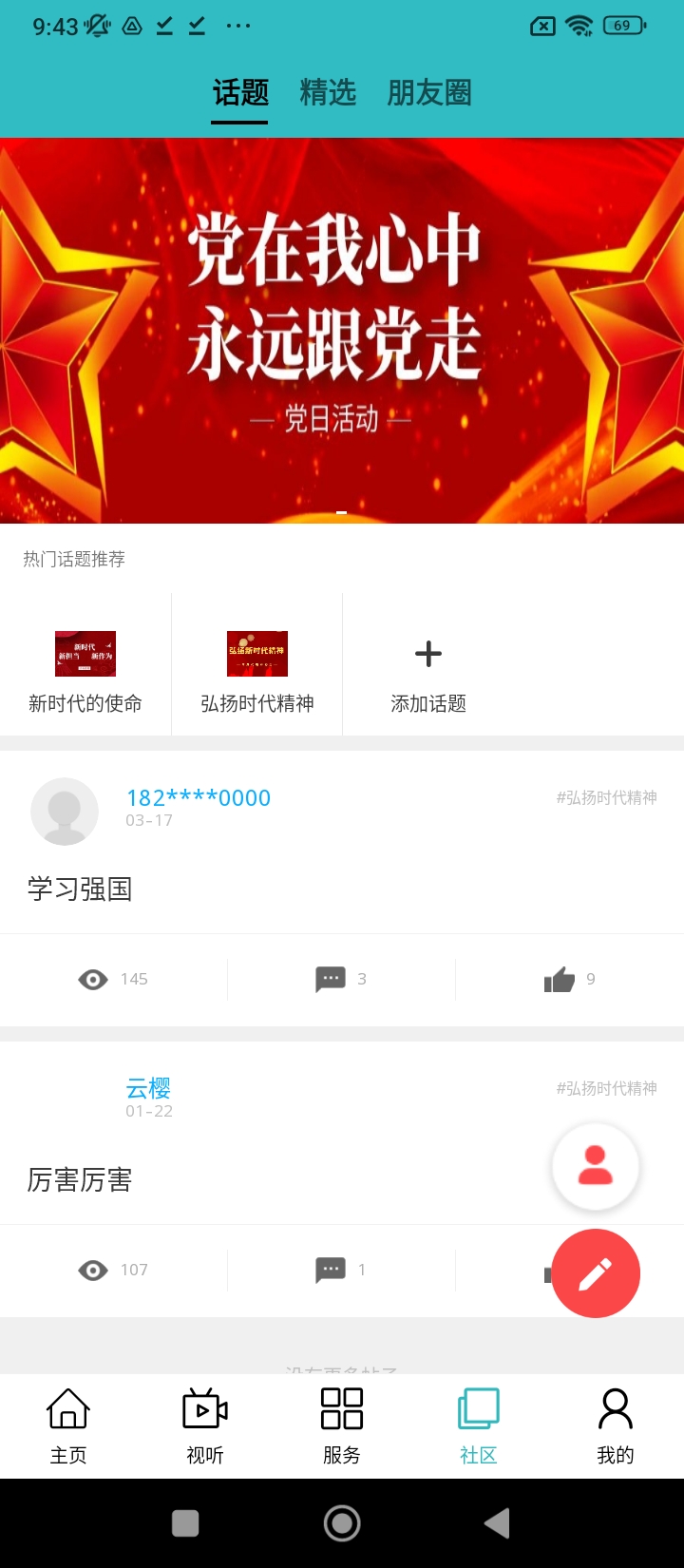684x1568 pixels.
Task: Open the 我的 tab
Action: pyautogui.click(x=616, y=1425)
